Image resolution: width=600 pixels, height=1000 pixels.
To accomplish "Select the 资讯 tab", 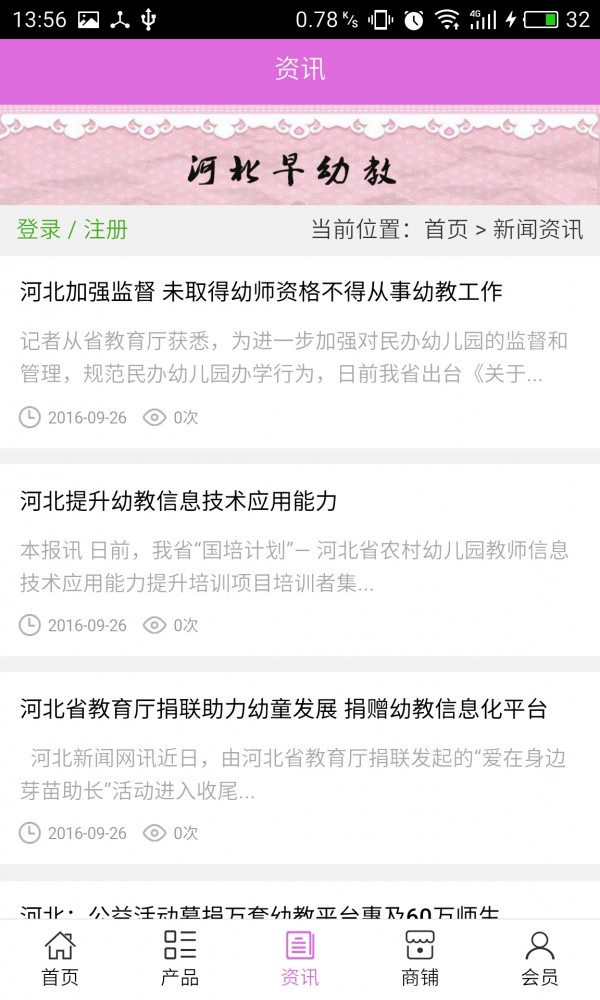I will tap(300, 958).
